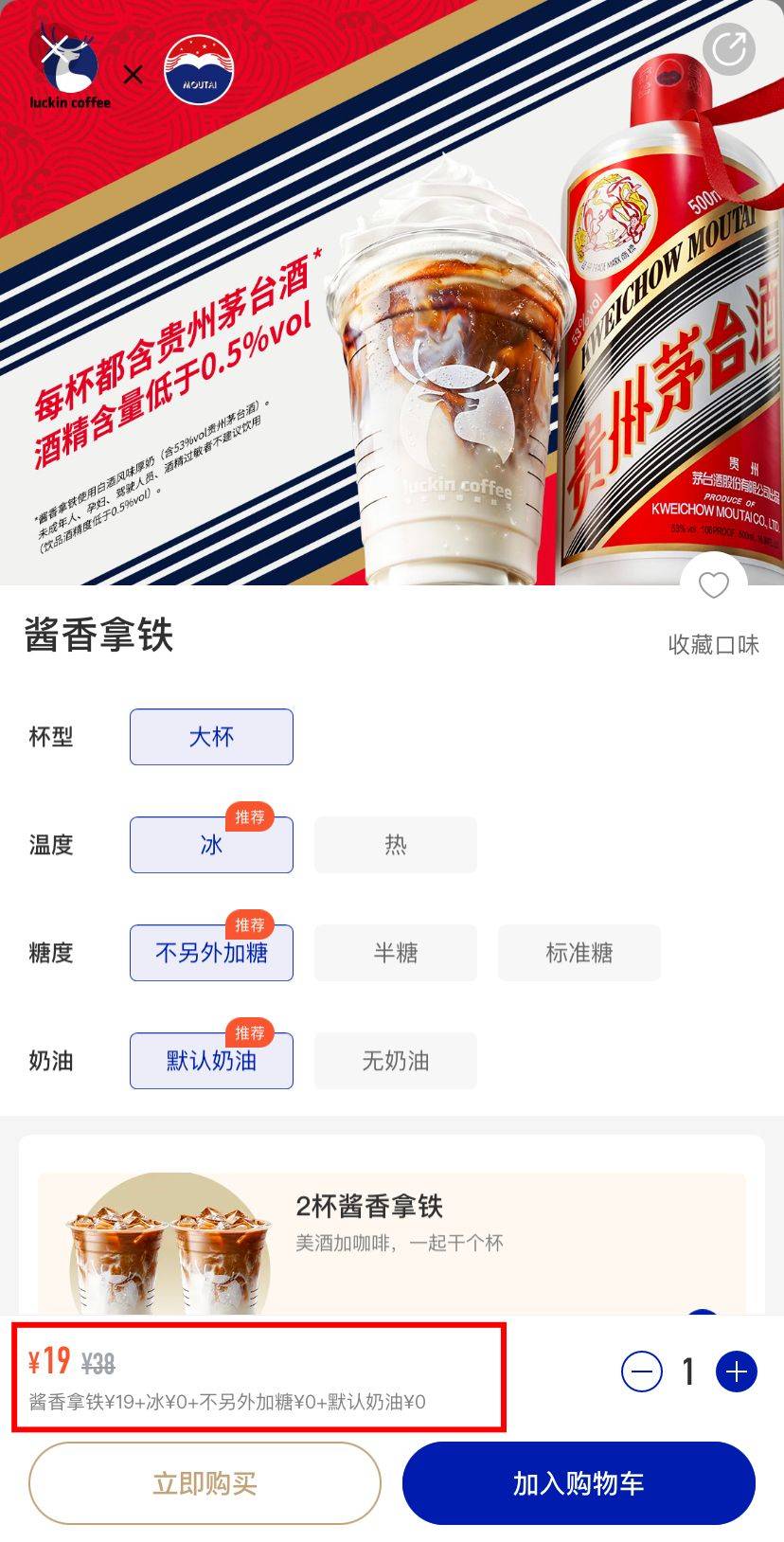The height and width of the screenshot is (1542, 784).
Task: Decrease quantity with the minus button
Action: tap(642, 1372)
